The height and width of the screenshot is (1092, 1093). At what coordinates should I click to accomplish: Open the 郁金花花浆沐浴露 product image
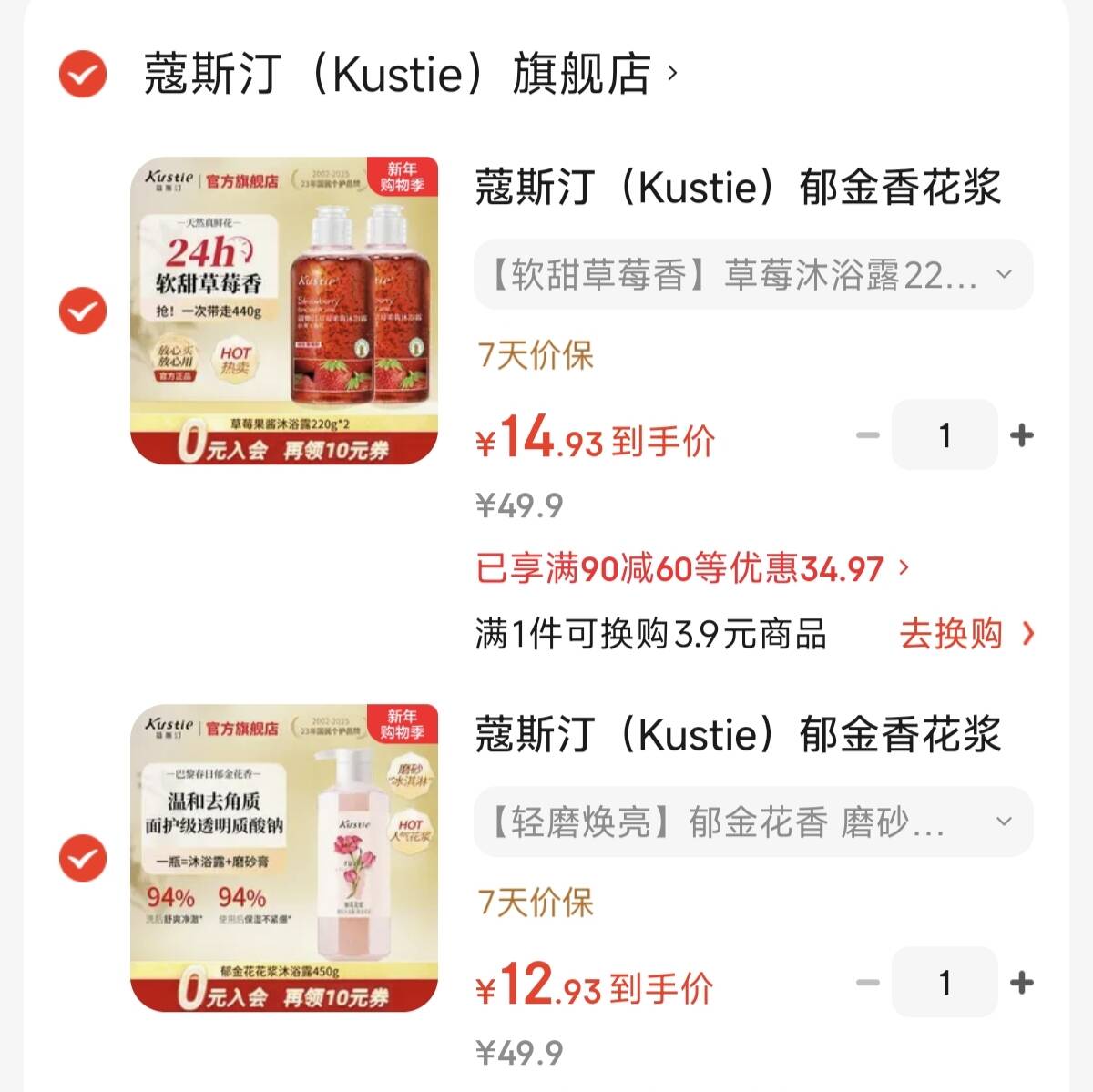tap(284, 858)
